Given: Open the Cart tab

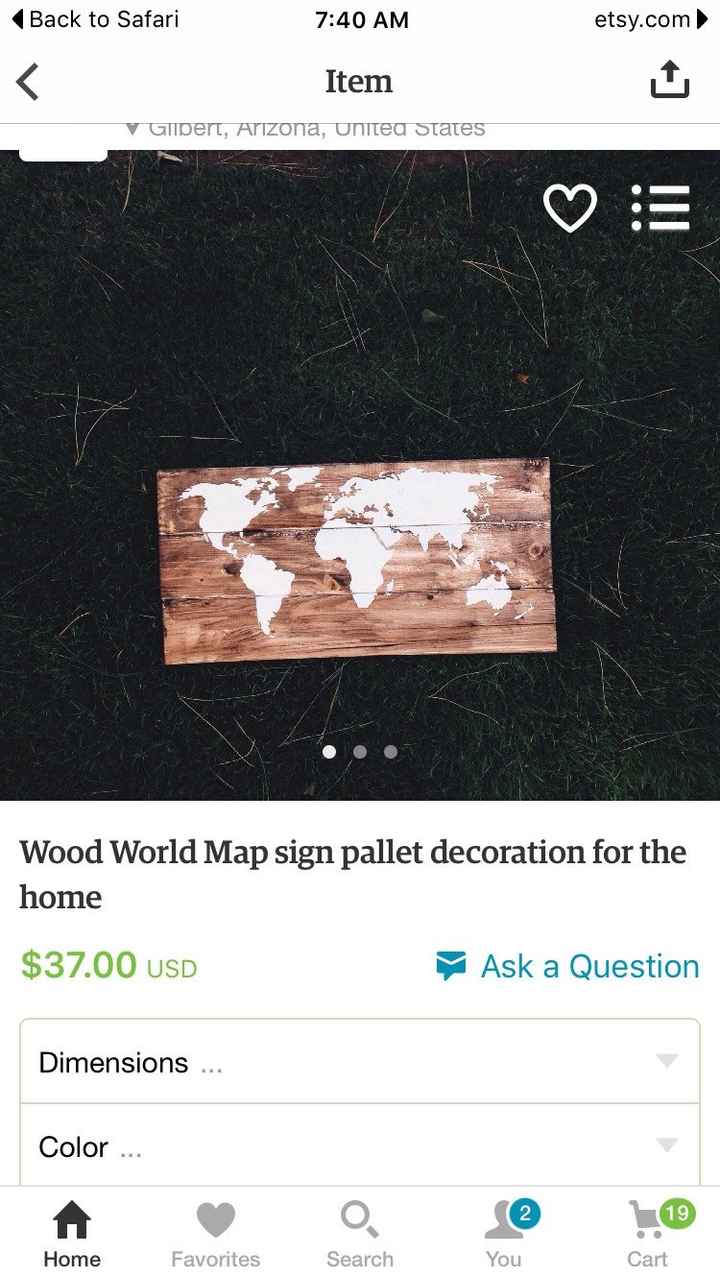Looking at the screenshot, I should [x=648, y=1235].
